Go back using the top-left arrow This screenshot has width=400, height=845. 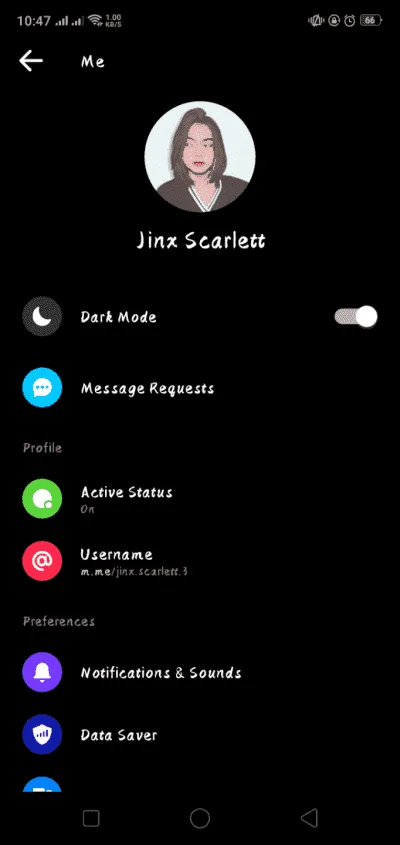coord(31,61)
